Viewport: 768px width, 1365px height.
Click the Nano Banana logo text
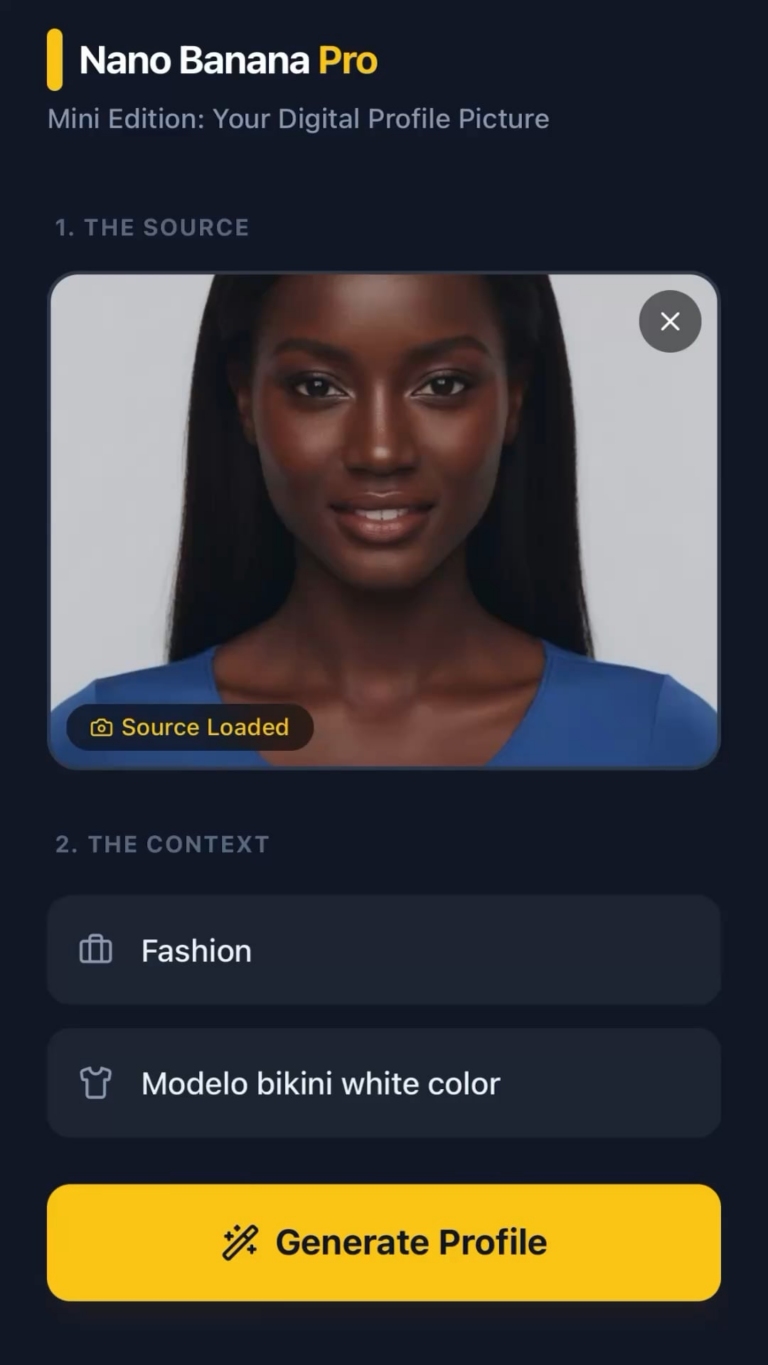pos(195,60)
